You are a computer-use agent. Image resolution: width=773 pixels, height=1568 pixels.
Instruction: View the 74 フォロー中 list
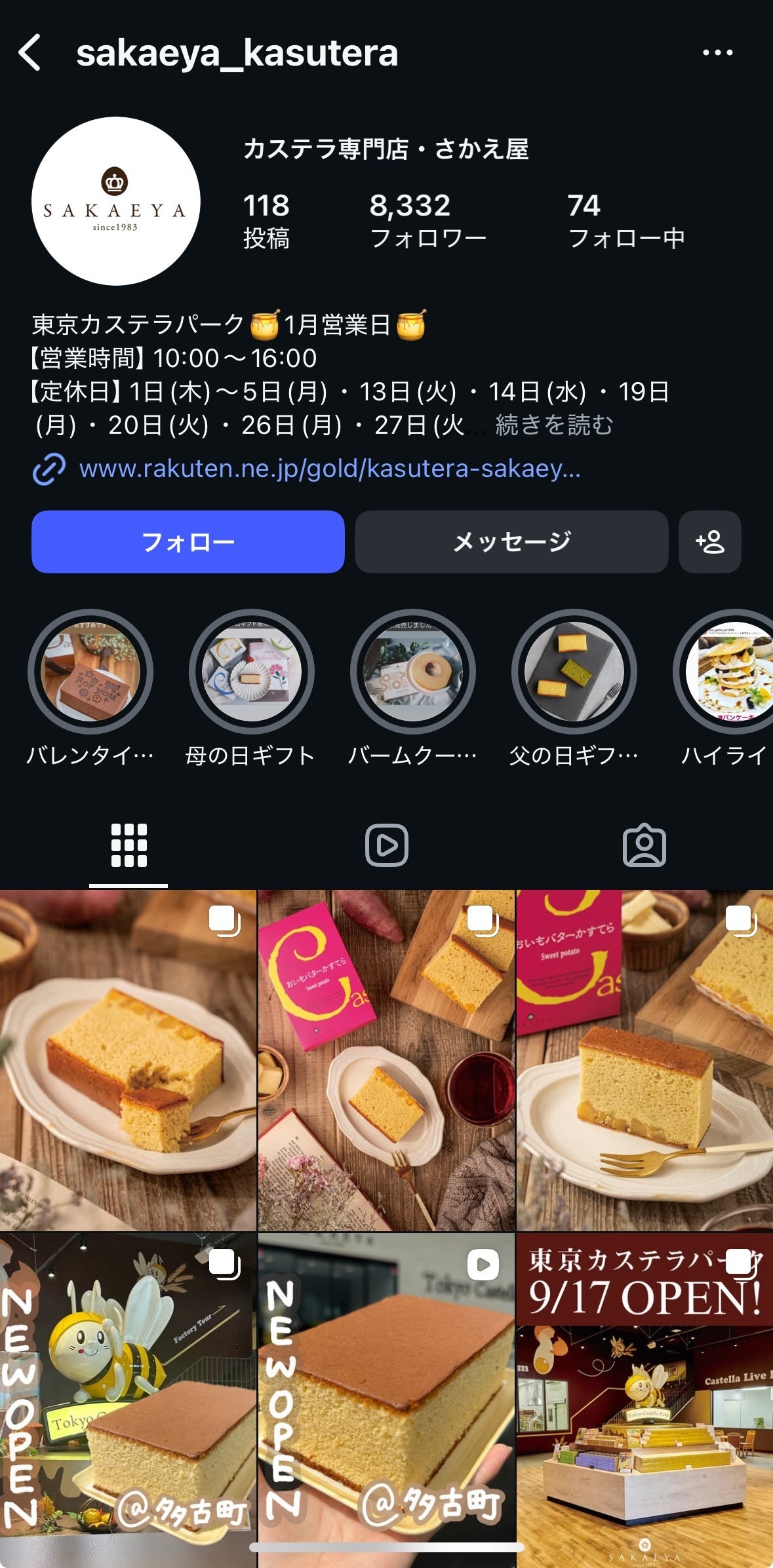pos(625,221)
